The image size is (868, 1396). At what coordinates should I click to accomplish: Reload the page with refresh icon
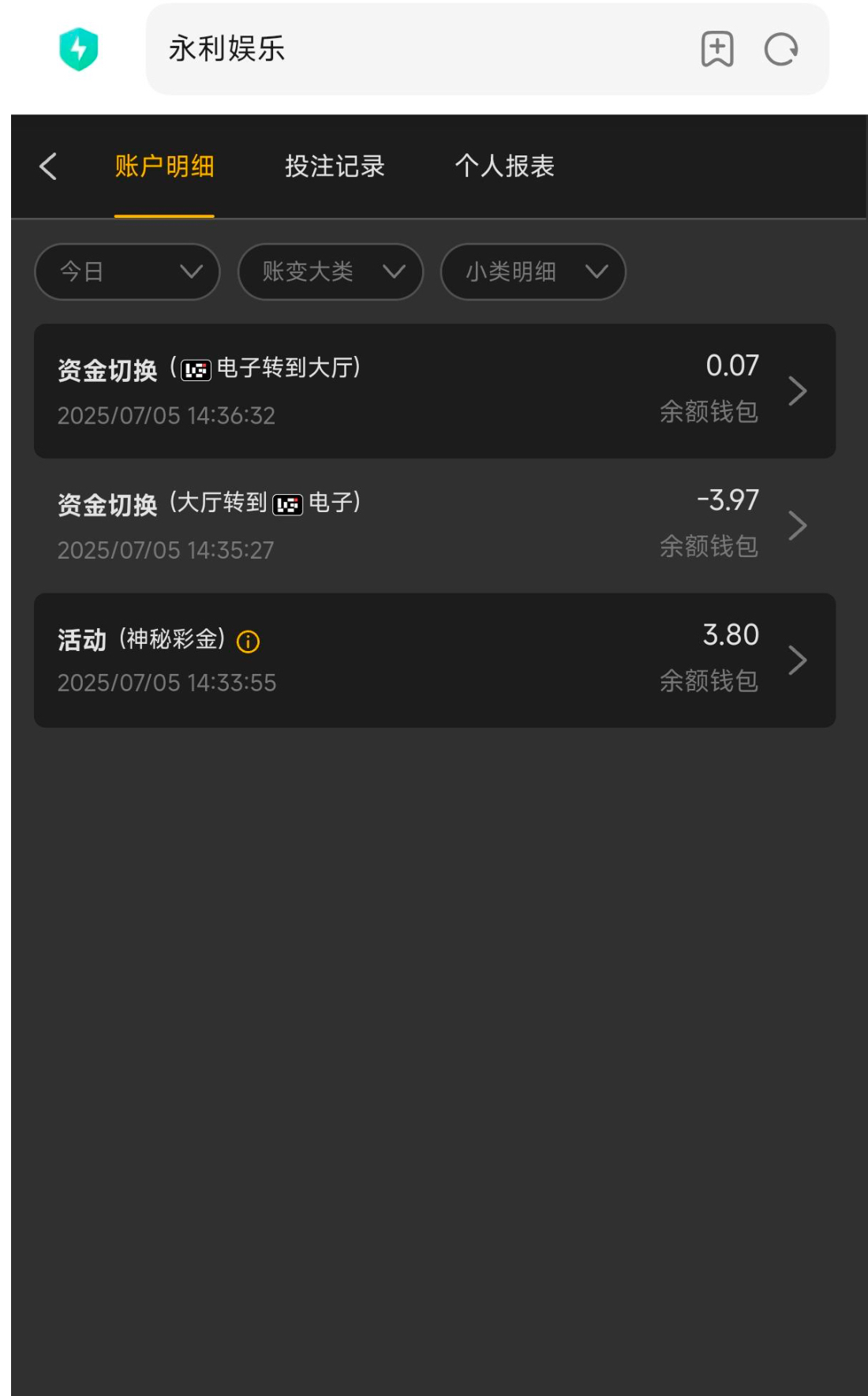pos(780,49)
